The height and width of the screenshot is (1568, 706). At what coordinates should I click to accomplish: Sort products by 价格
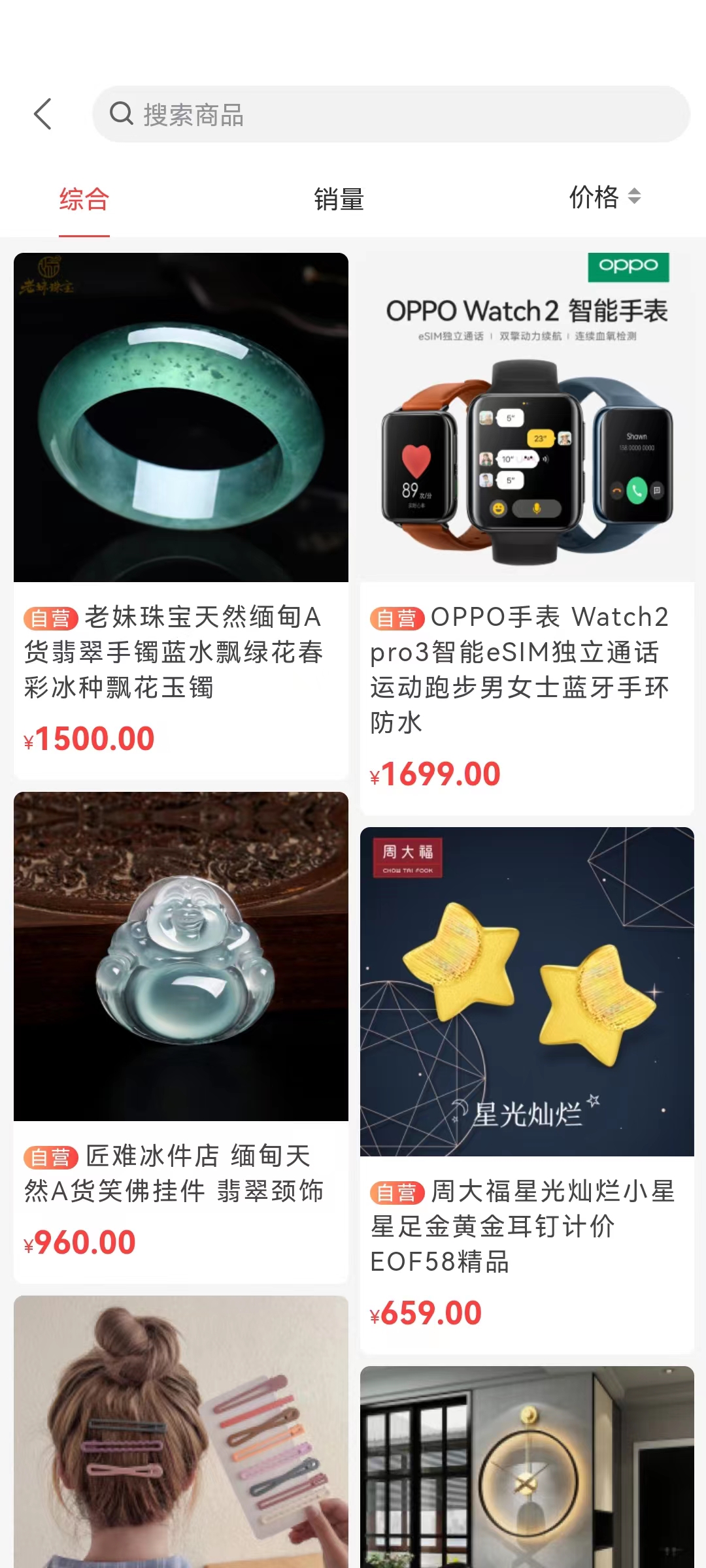604,197
